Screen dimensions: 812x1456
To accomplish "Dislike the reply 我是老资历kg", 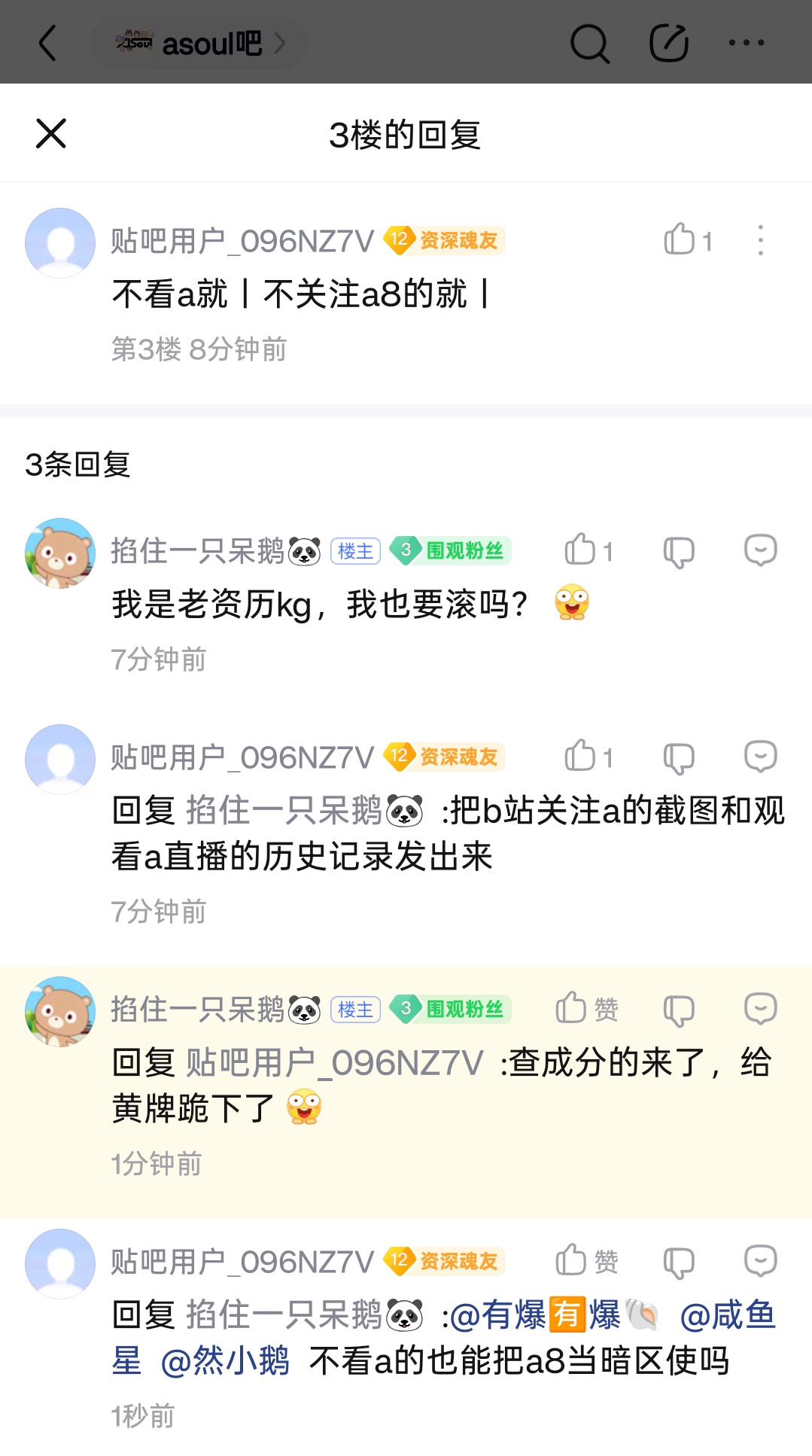I will click(678, 552).
